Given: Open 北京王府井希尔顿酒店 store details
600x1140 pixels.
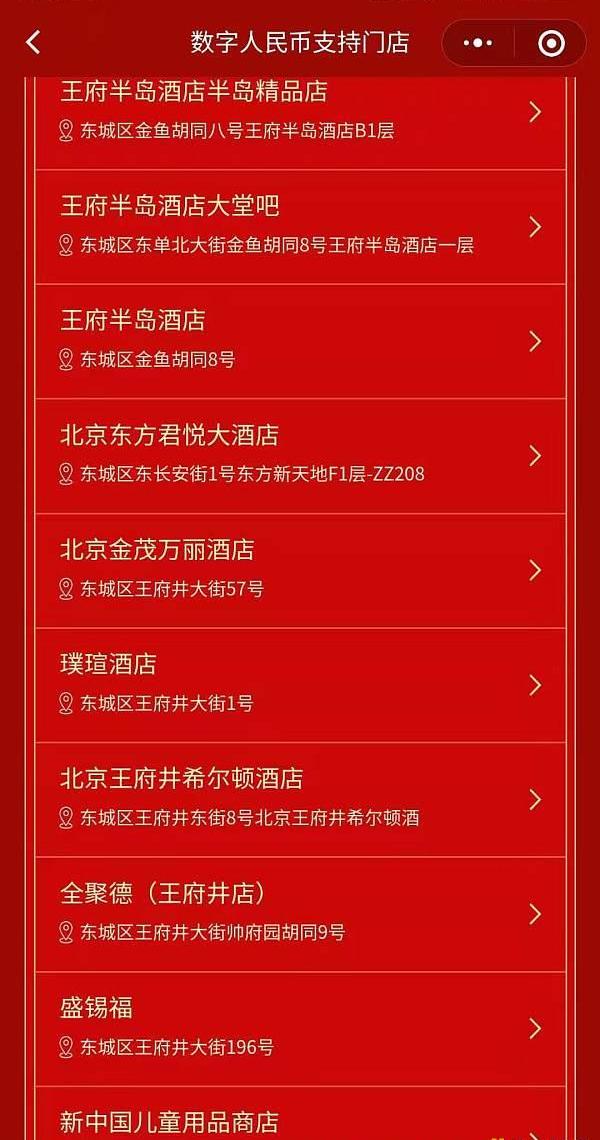Looking at the screenshot, I should pyautogui.click(x=300, y=799).
